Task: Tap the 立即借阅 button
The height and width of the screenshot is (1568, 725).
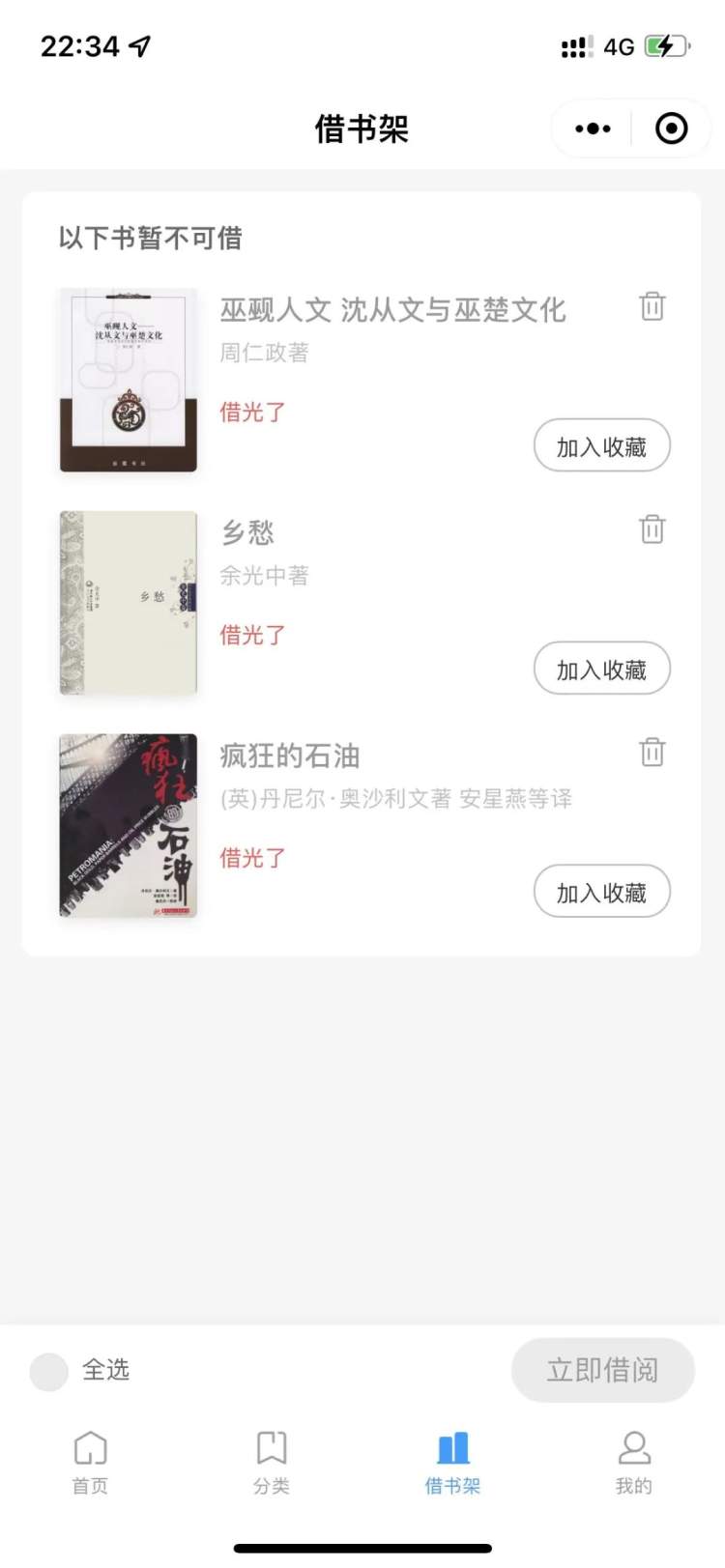Action: [602, 1370]
